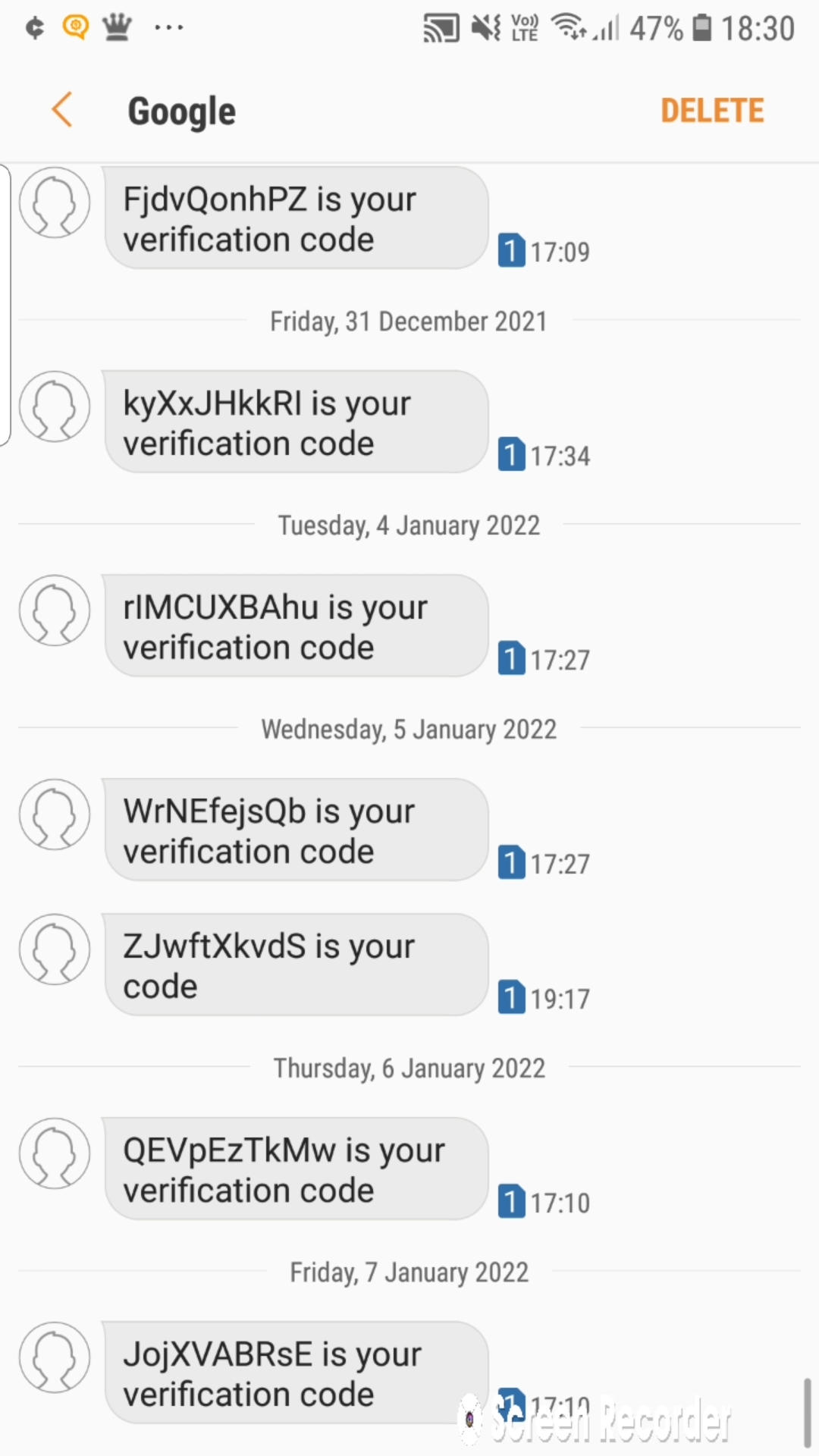The image size is (819, 1456).
Task: Tap the DELETE button
Action: click(712, 111)
